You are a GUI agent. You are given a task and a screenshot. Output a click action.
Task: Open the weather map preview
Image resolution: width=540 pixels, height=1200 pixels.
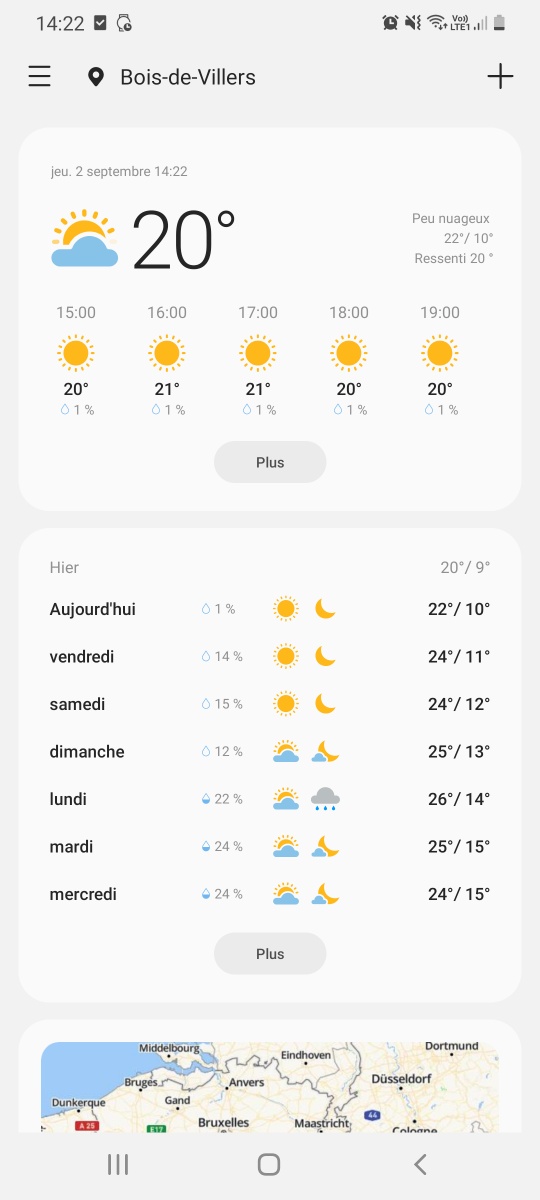pyautogui.click(x=270, y=1087)
